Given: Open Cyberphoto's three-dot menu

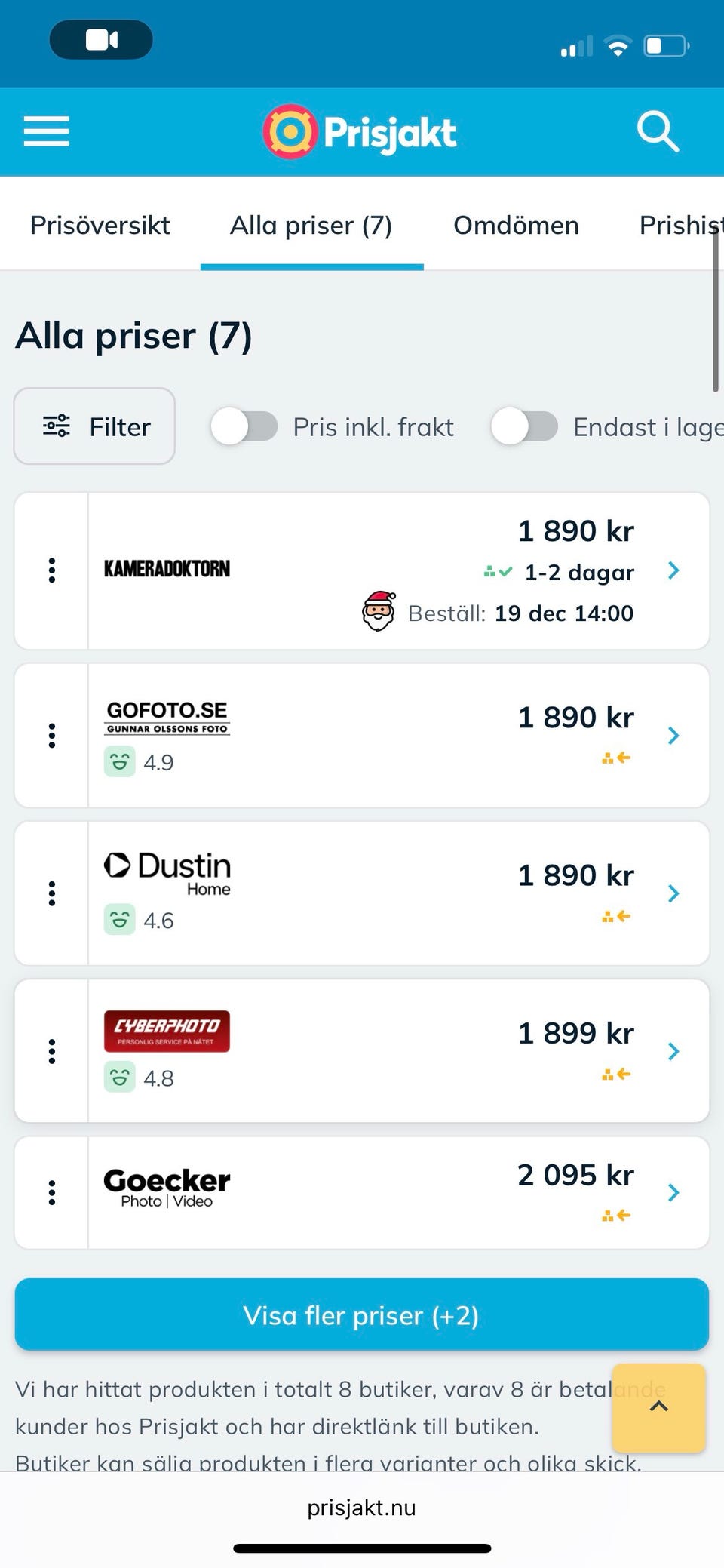Looking at the screenshot, I should [52, 1051].
